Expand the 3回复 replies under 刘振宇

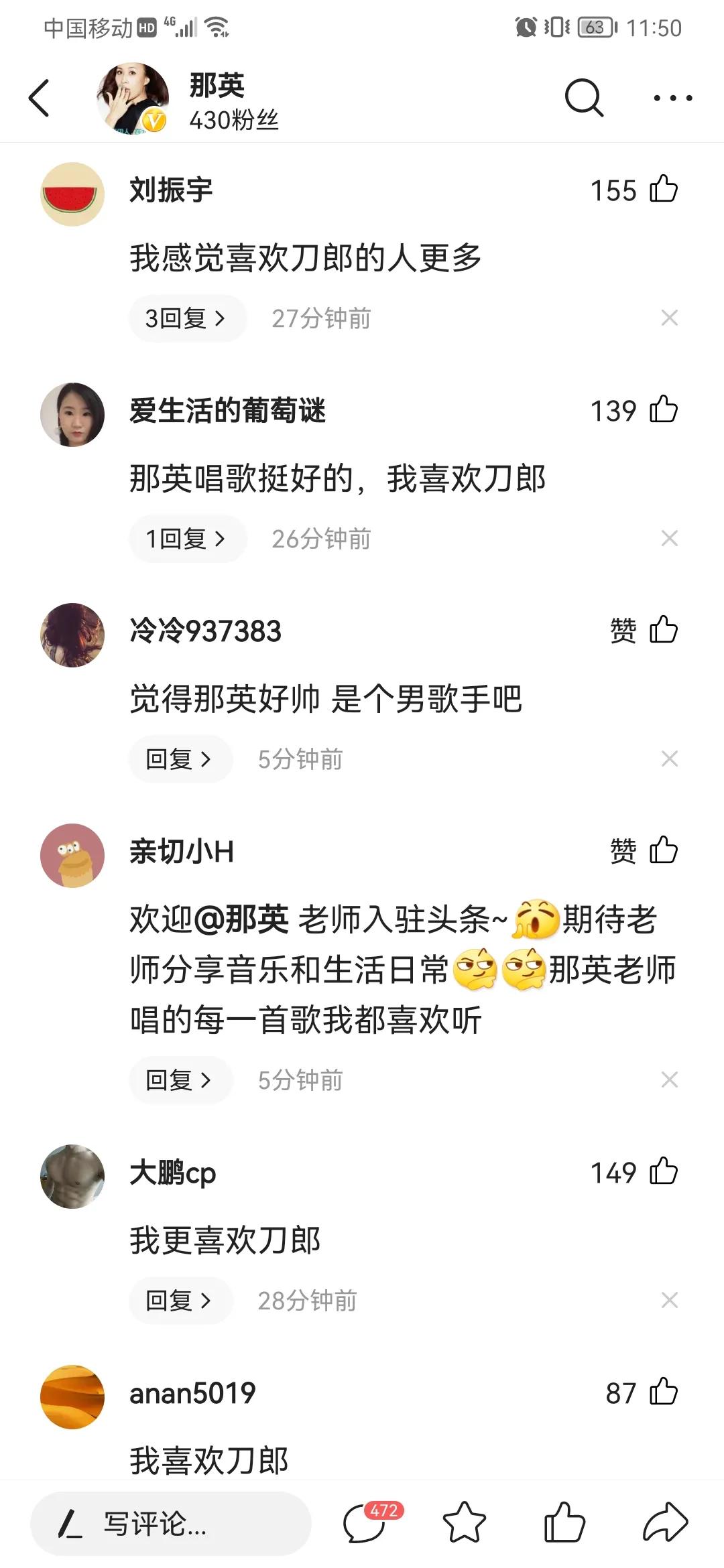tap(187, 318)
